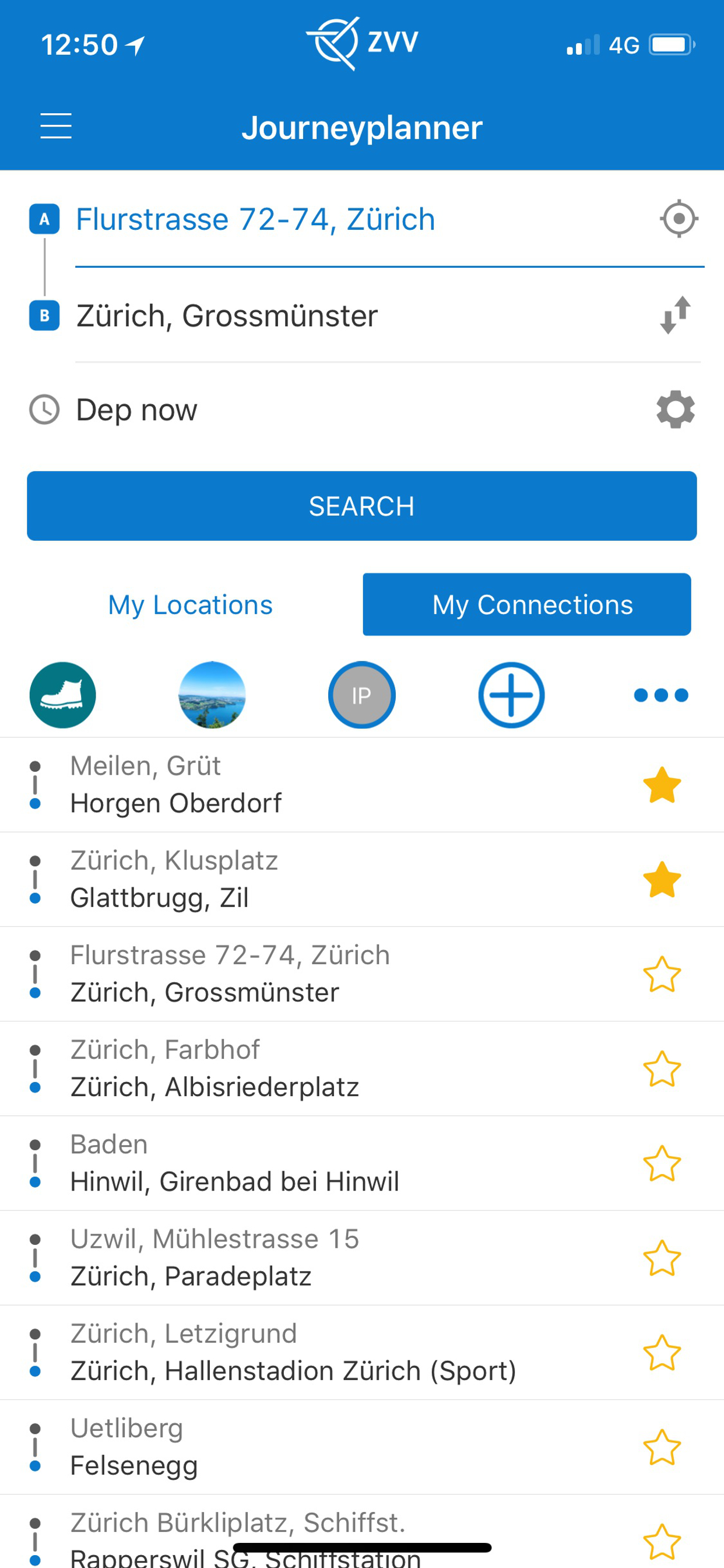Open journey settings gear
Image resolution: width=724 pixels, height=1568 pixels.
coord(676,409)
